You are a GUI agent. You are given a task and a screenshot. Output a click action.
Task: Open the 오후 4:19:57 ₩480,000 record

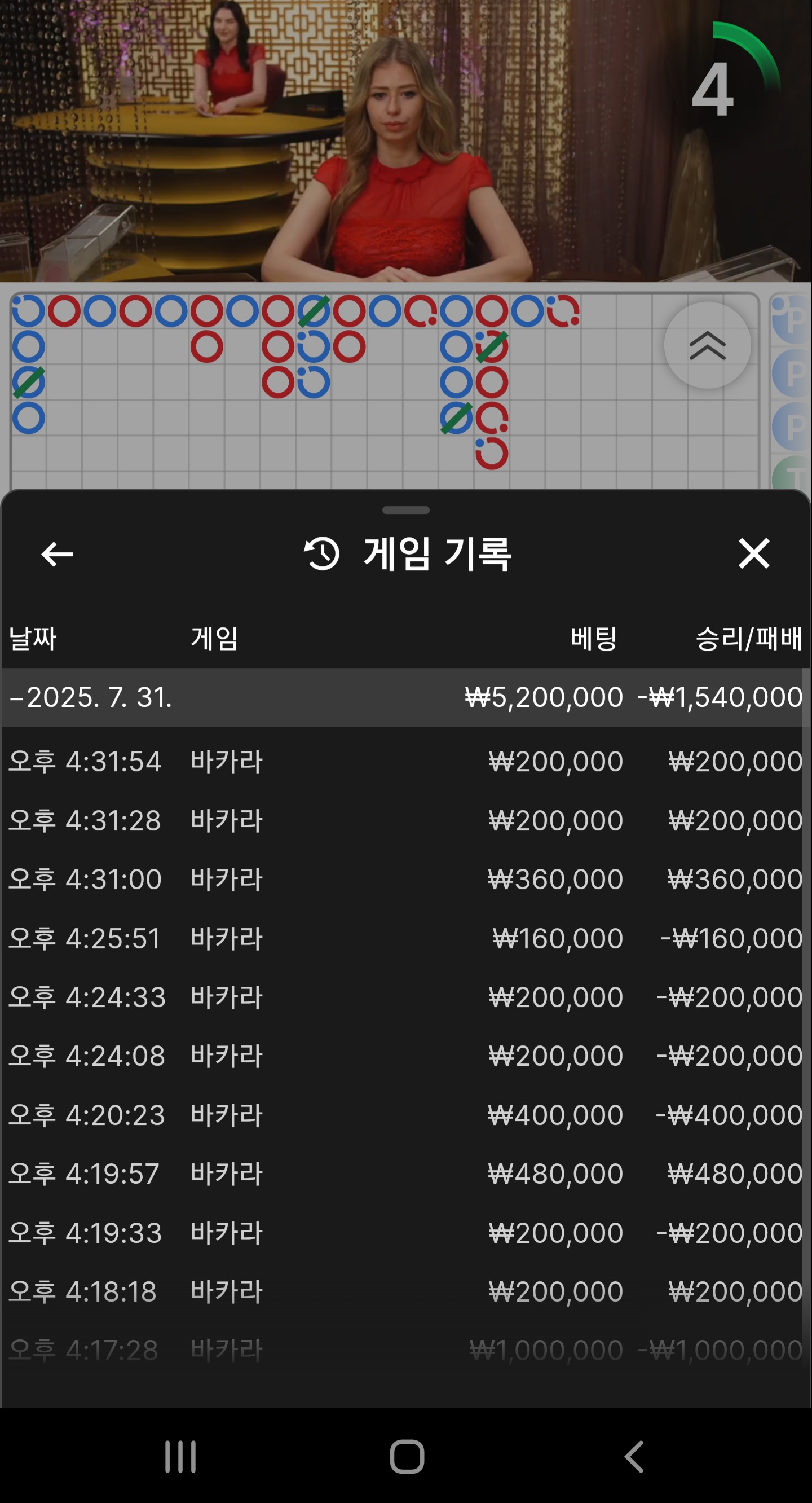405,1174
